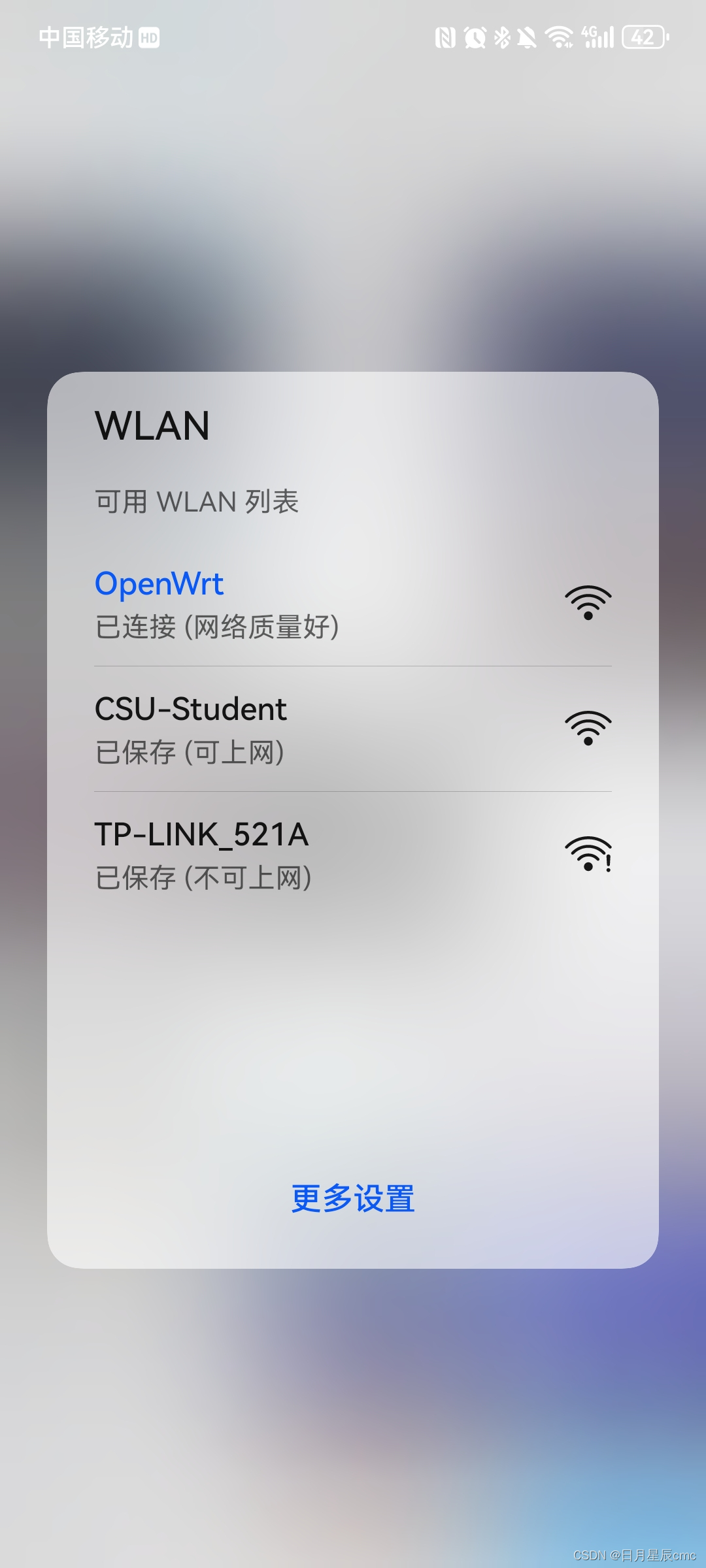706x1568 pixels.
Task: Connect to the CSU-Student network
Action: point(191,729)
